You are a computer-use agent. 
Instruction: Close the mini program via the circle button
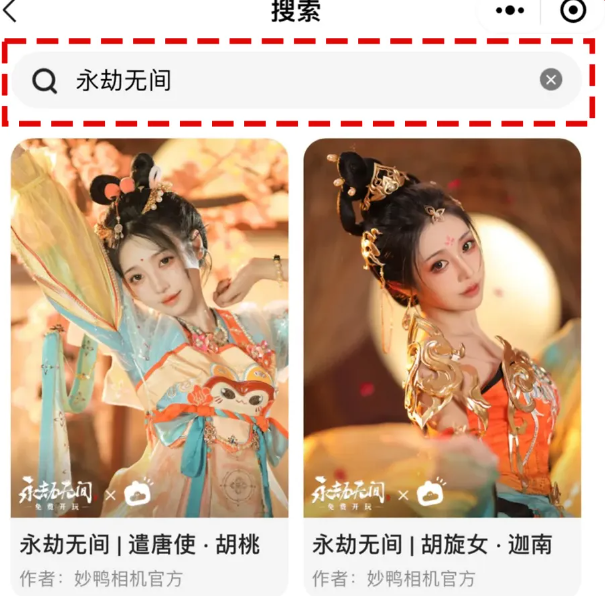click(x=573, y=11)
